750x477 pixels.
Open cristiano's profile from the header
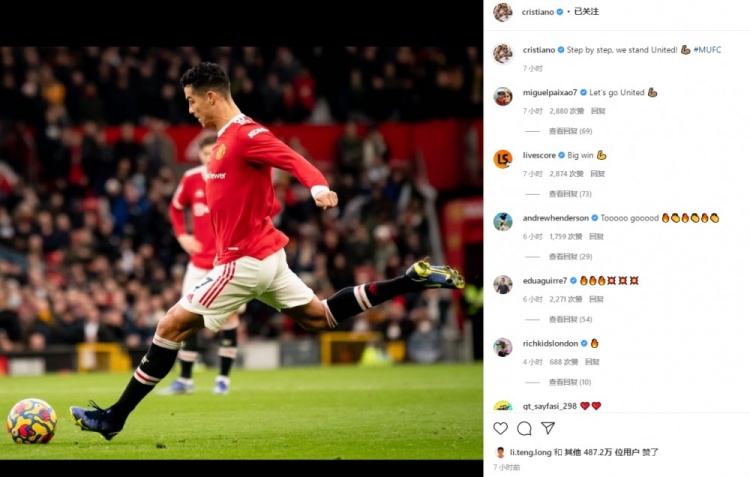pyautogui.click(x=538, y=12)
